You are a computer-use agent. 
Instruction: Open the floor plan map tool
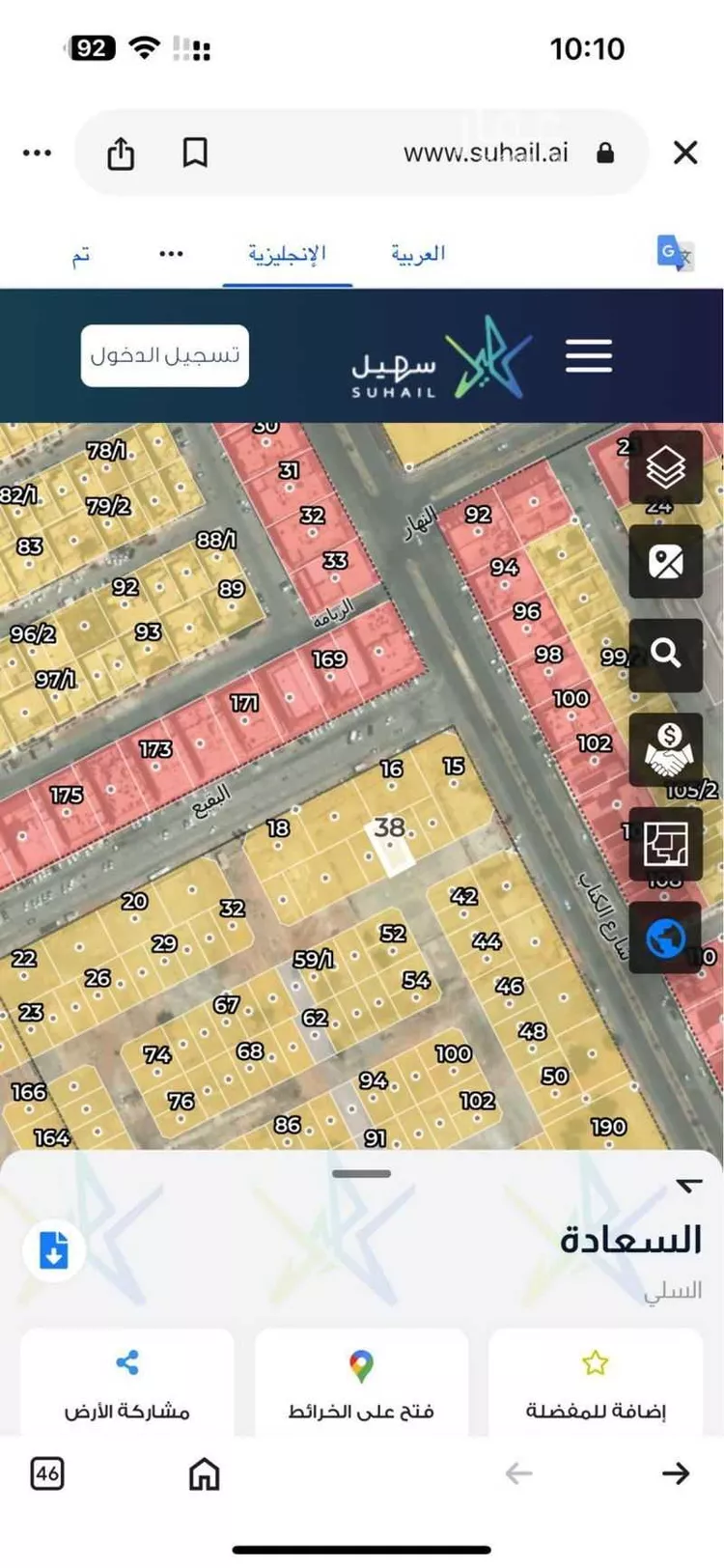(665, 844)
